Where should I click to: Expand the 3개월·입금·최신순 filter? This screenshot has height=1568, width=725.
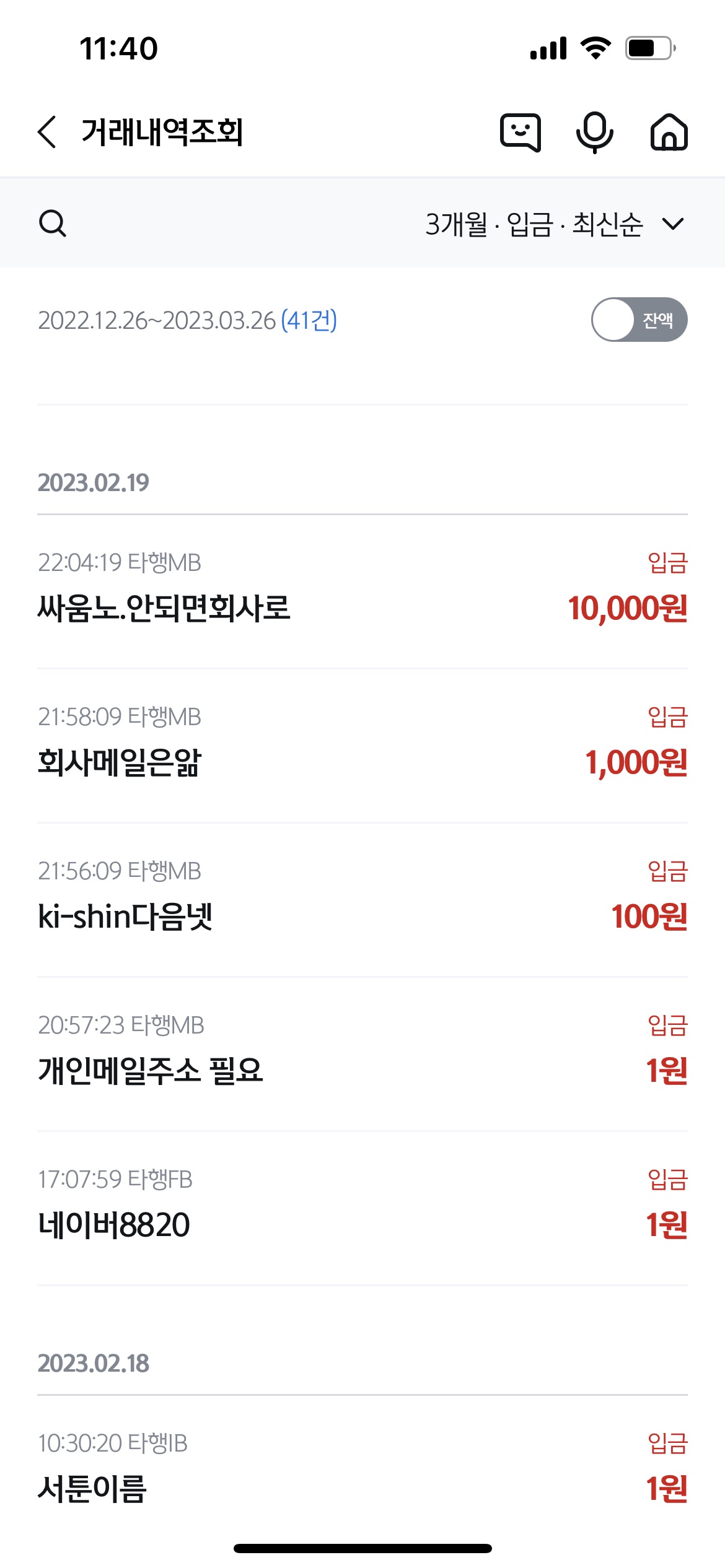555,224
